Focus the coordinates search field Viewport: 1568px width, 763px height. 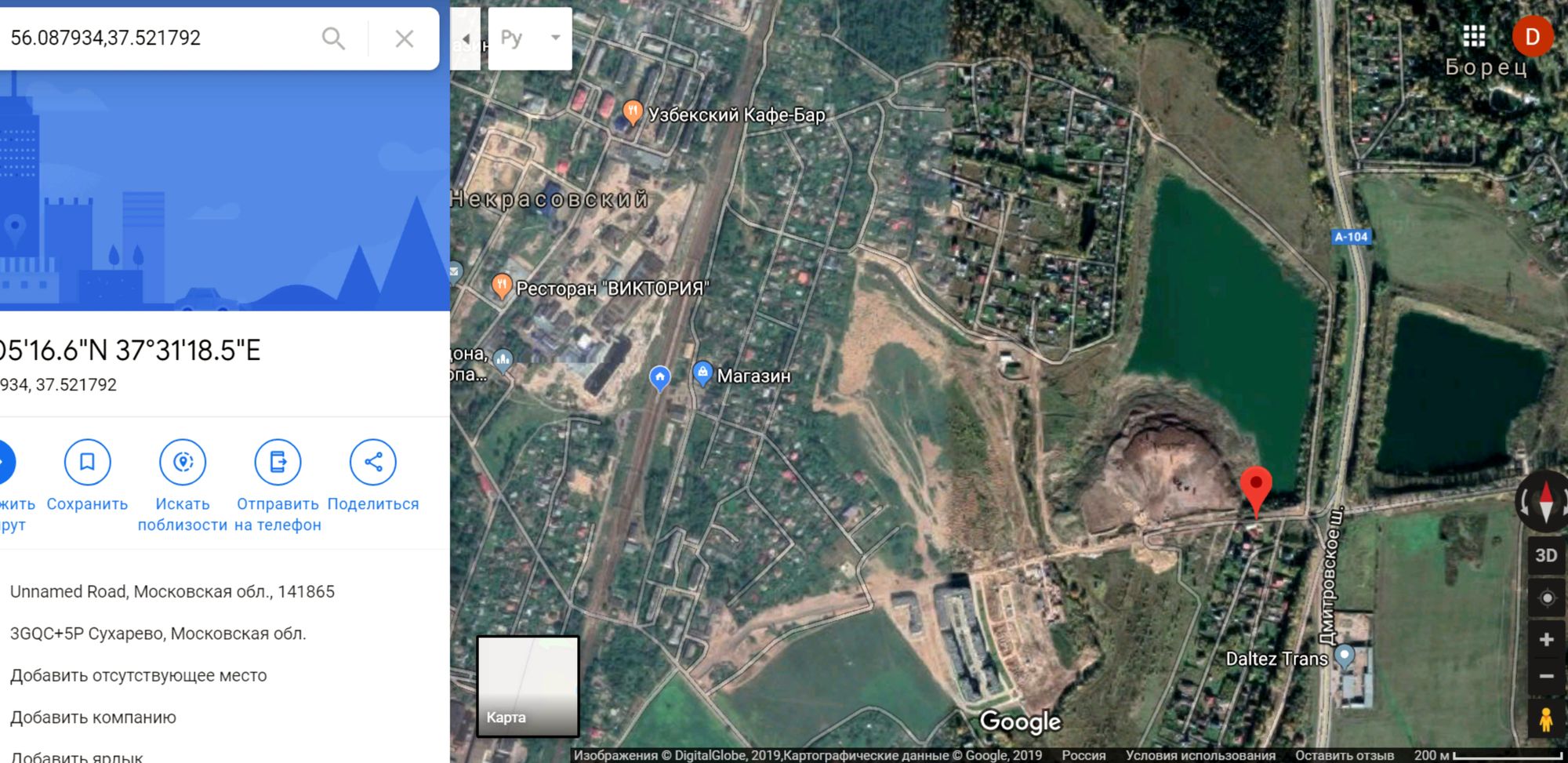(157, 38)
